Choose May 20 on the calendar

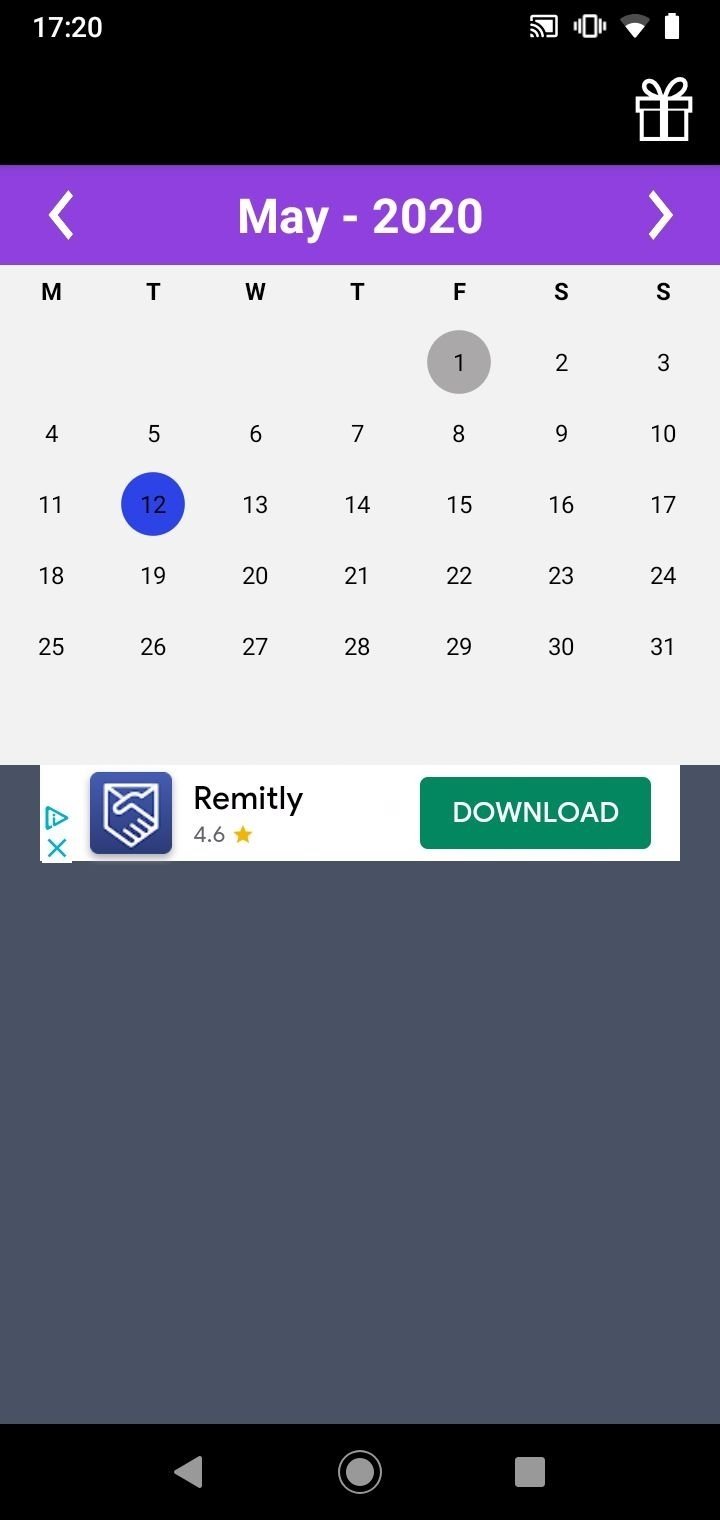pos(255,575)
